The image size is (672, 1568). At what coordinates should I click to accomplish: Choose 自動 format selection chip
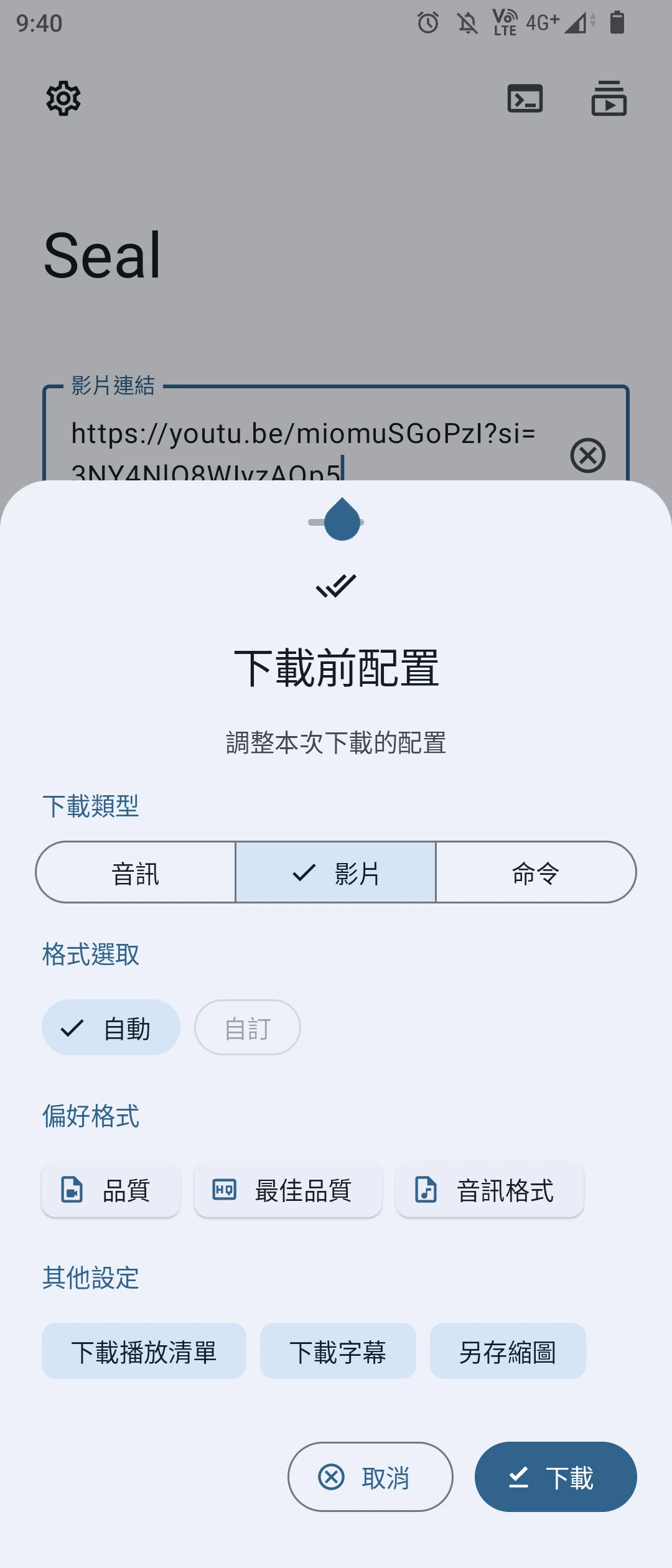pyautogui.click(x=111, y=1027)
